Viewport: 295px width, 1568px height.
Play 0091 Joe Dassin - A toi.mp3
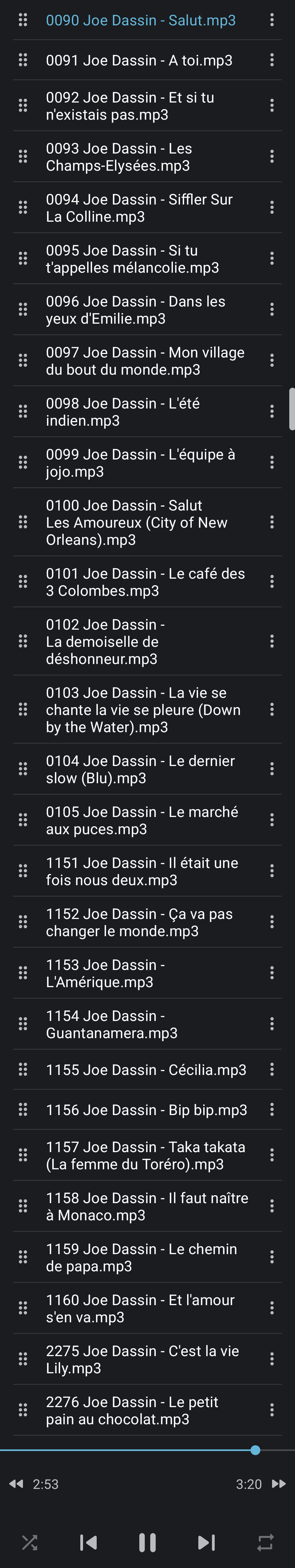[147, 60]
